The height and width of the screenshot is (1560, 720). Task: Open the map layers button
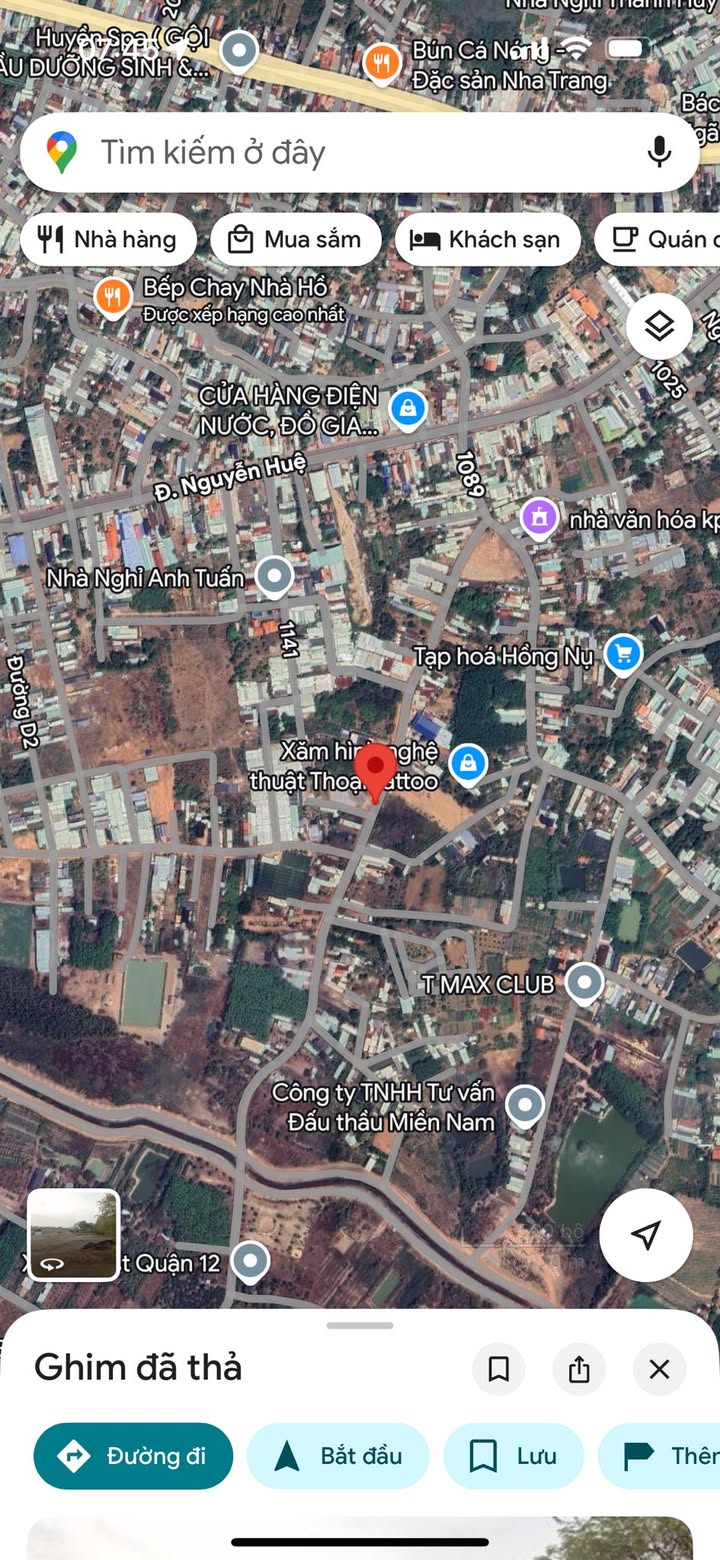click(660, 326)
